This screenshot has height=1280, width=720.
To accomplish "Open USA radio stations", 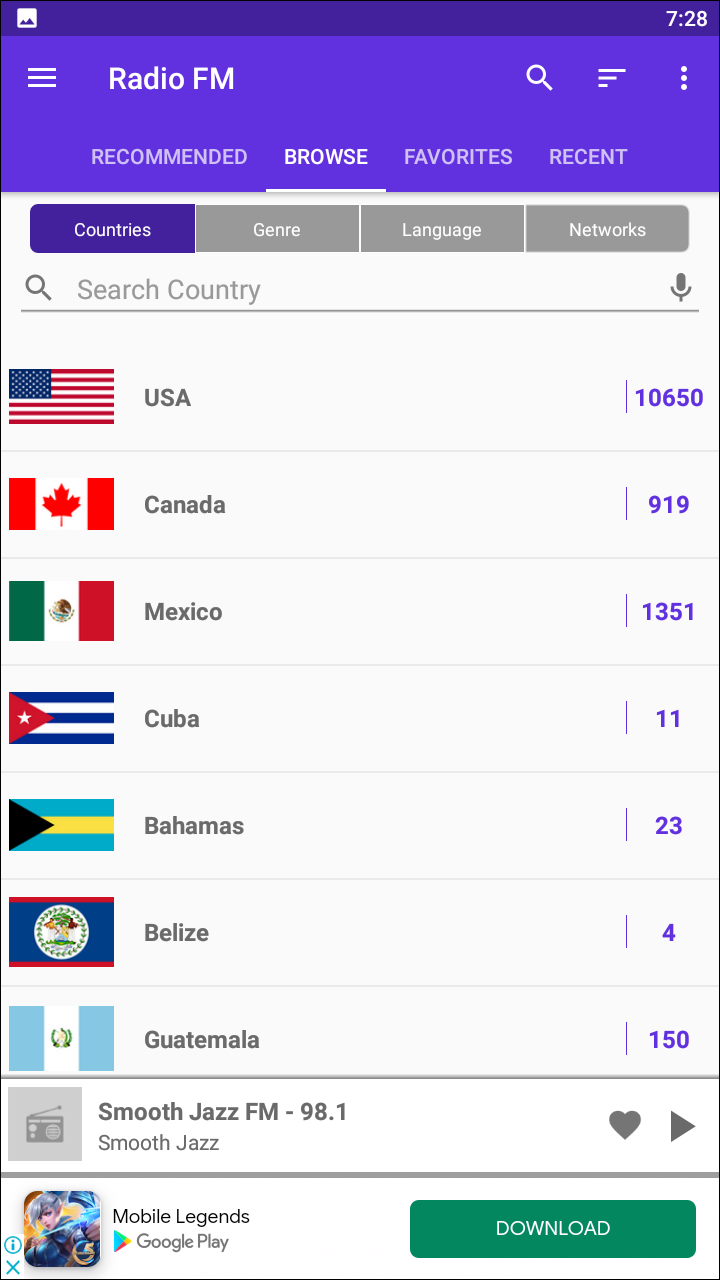I will 360,398.
